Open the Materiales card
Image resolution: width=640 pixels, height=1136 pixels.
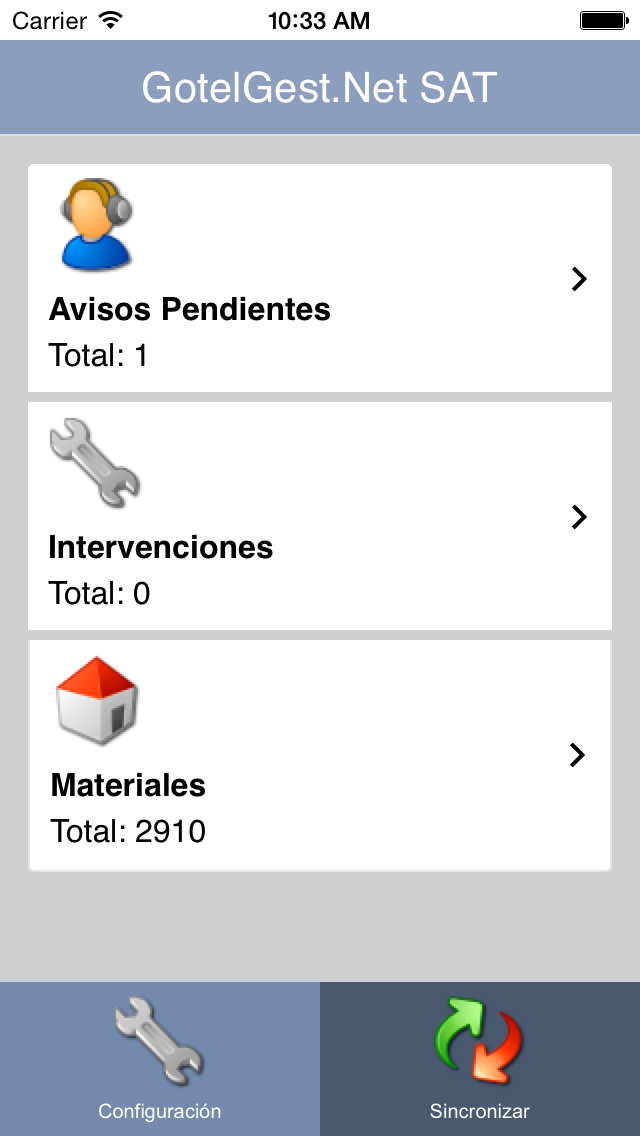pos(320,755)
